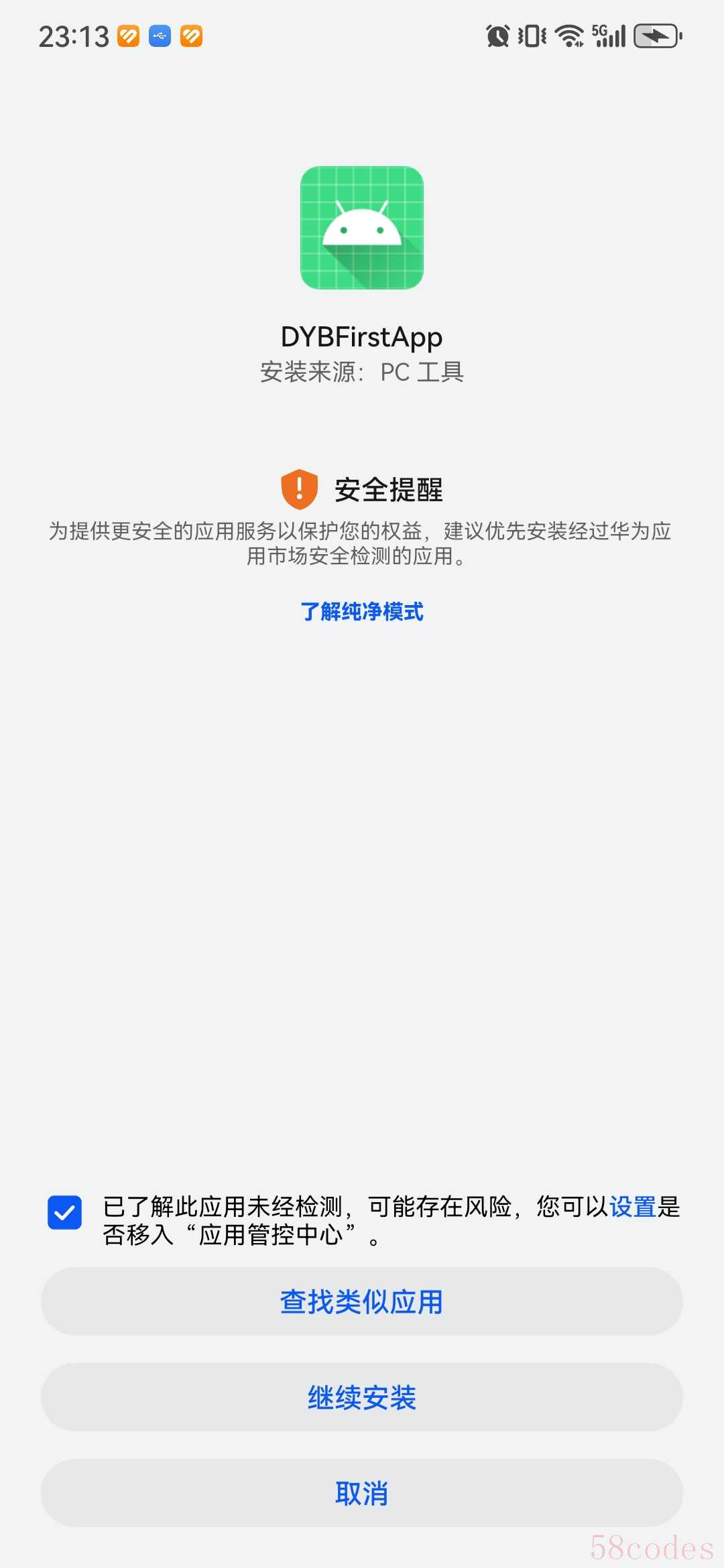
Task: Open the 设置 link in the risk notice
Action: [x=632, y=1206]
